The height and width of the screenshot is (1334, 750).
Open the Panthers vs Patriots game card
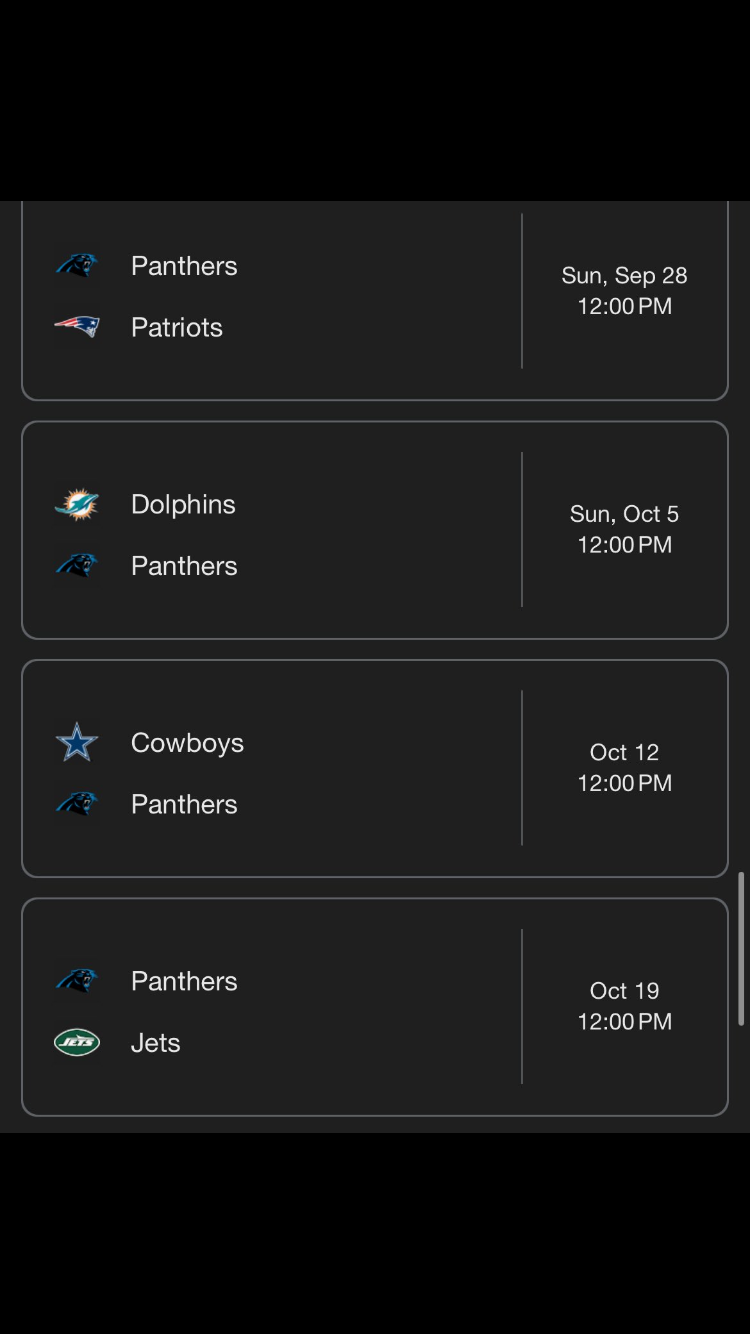(375, 300)
